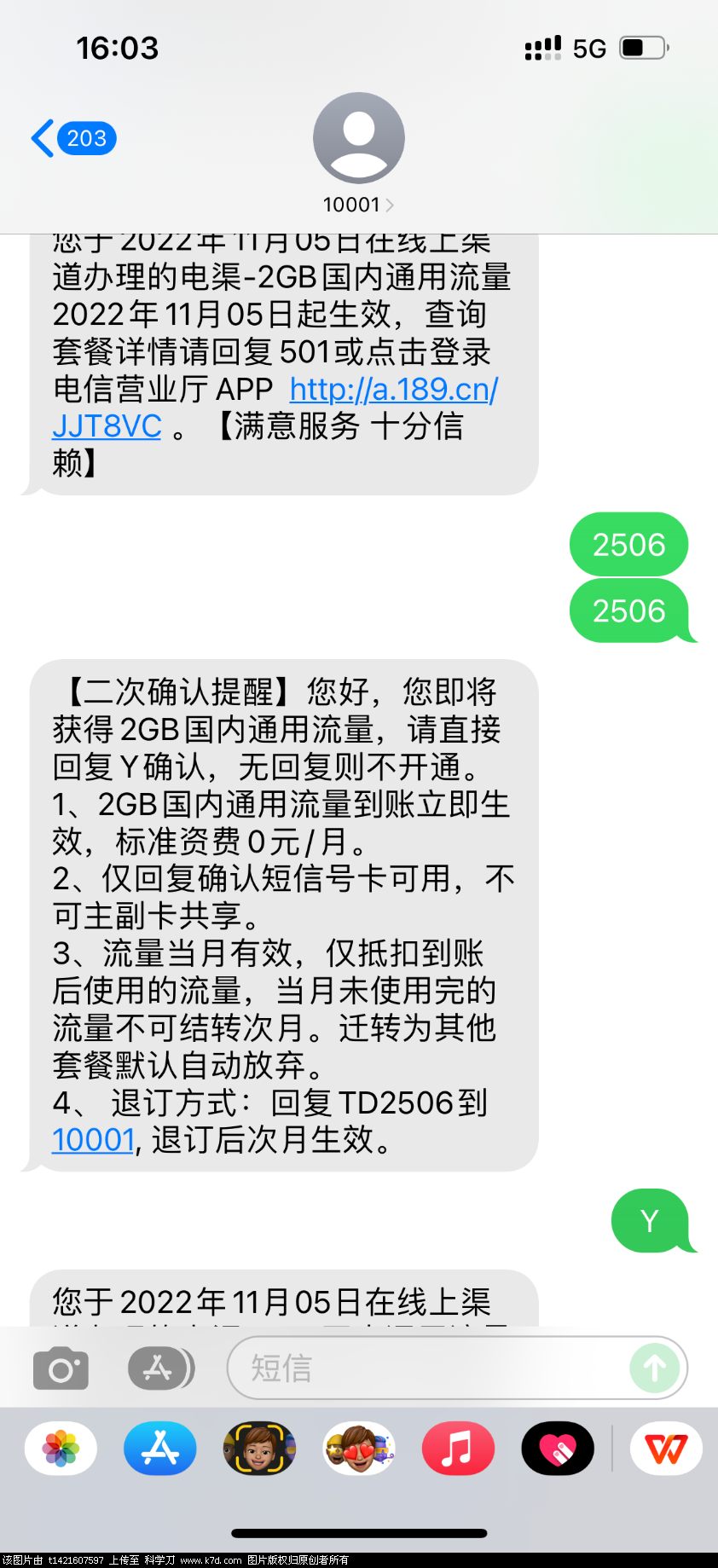Toggle the iMessage apps drawer button

(x=160, y=1368)
